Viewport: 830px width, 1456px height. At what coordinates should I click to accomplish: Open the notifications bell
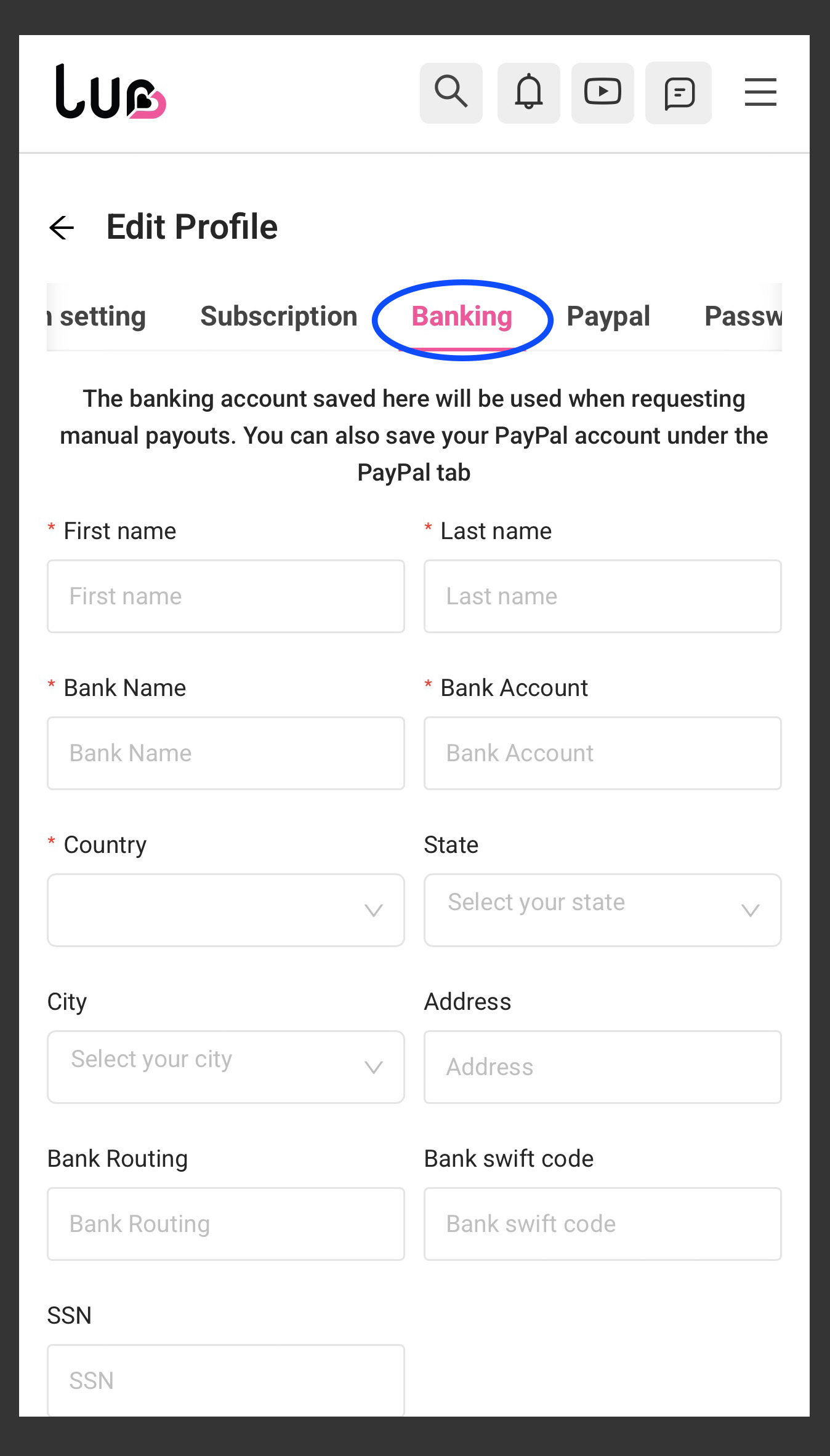[528, 93]
